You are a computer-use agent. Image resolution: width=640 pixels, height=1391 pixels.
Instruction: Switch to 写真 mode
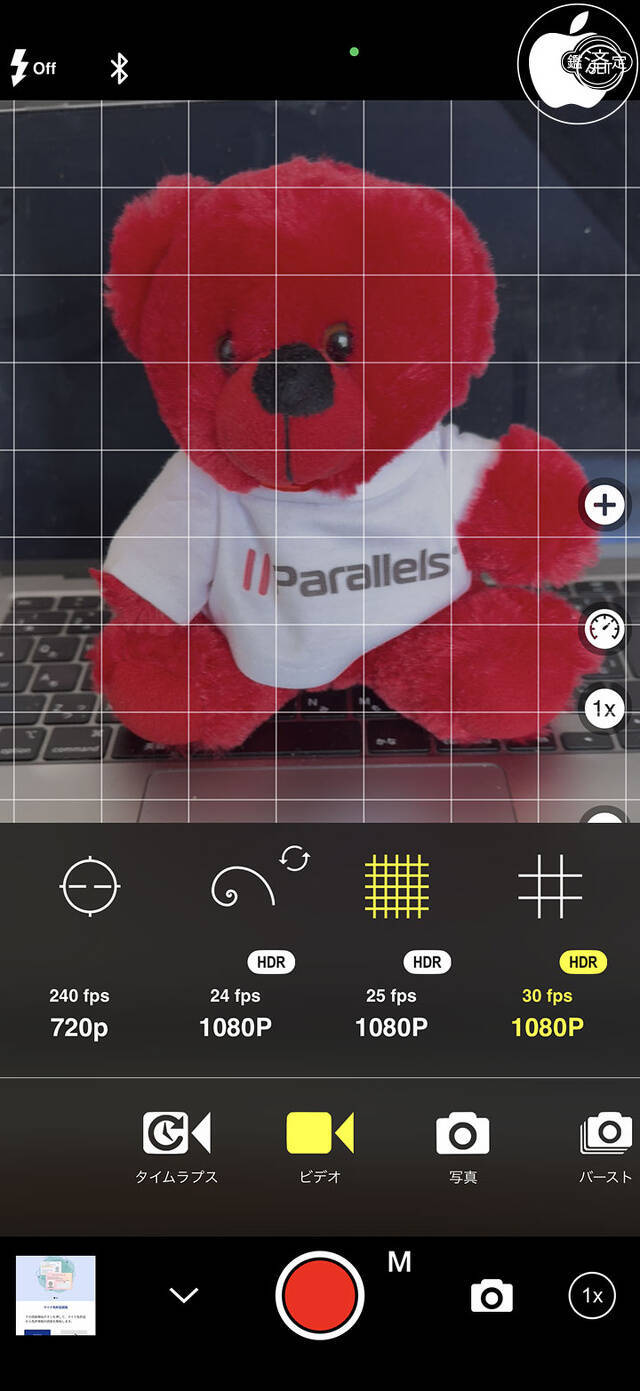pyautogui.click(x=462, y=1146)
